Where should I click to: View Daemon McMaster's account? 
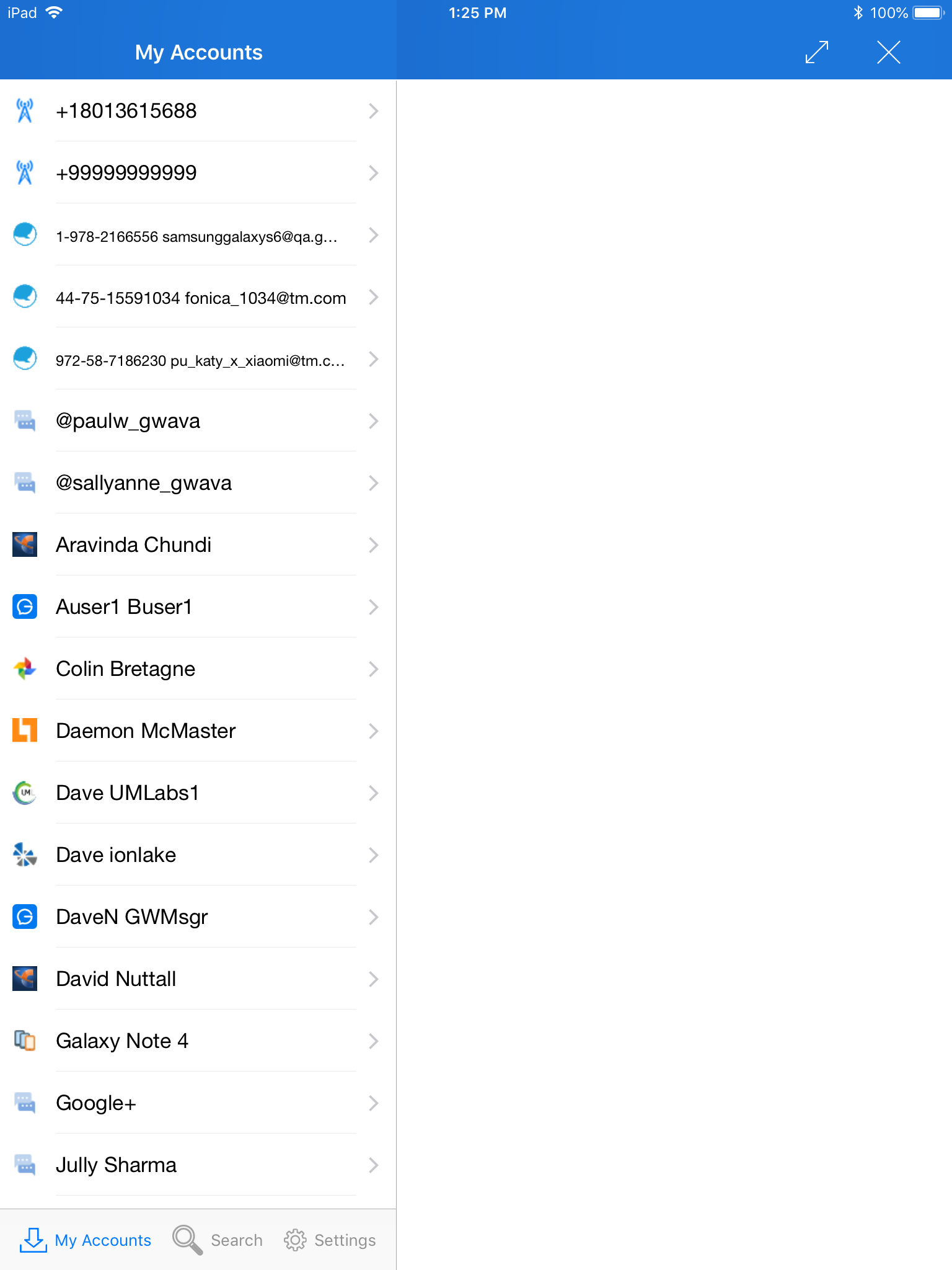pos(197,731)
